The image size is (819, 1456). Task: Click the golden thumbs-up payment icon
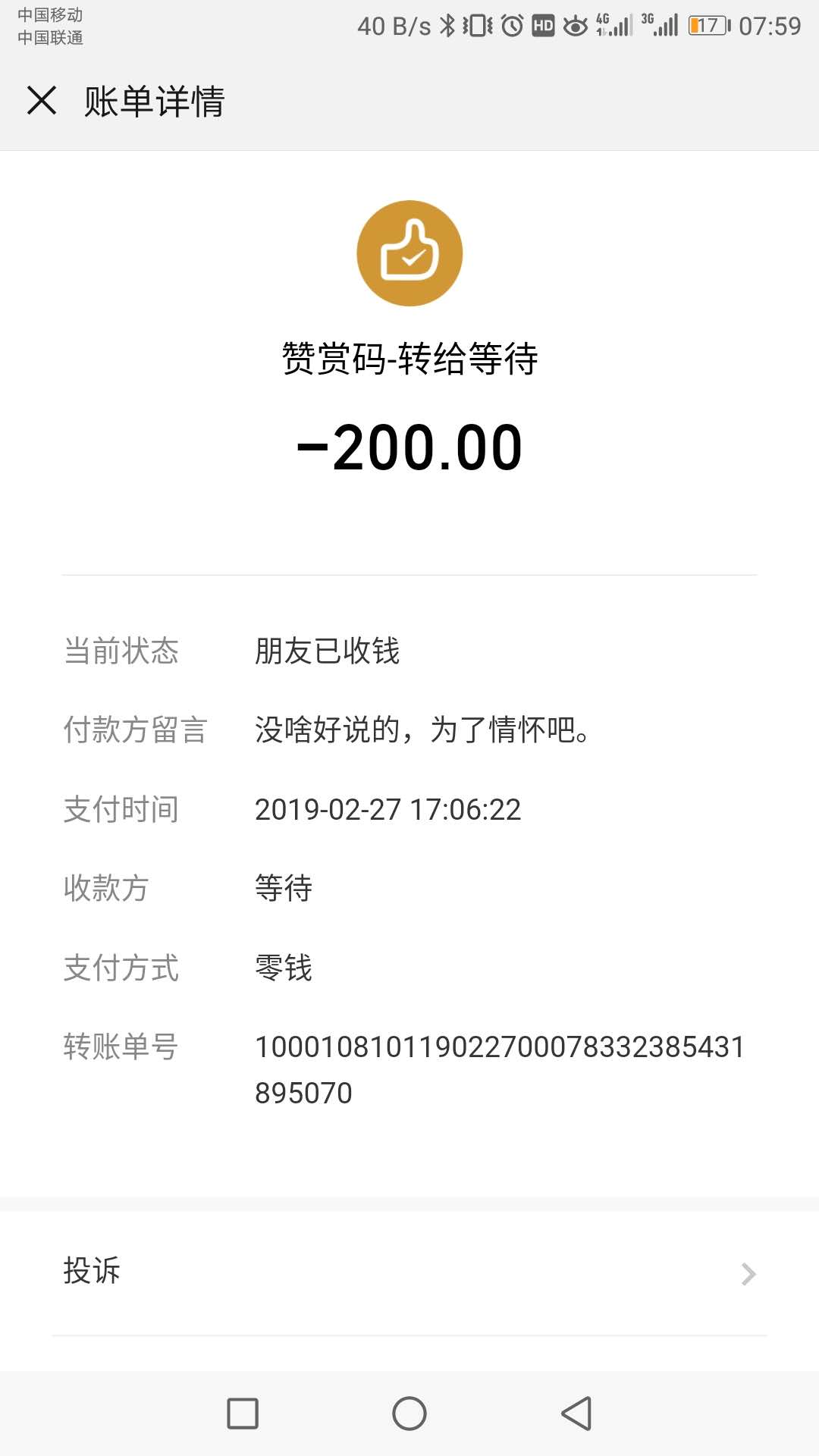pyautogui.click(x=409, y=253)
